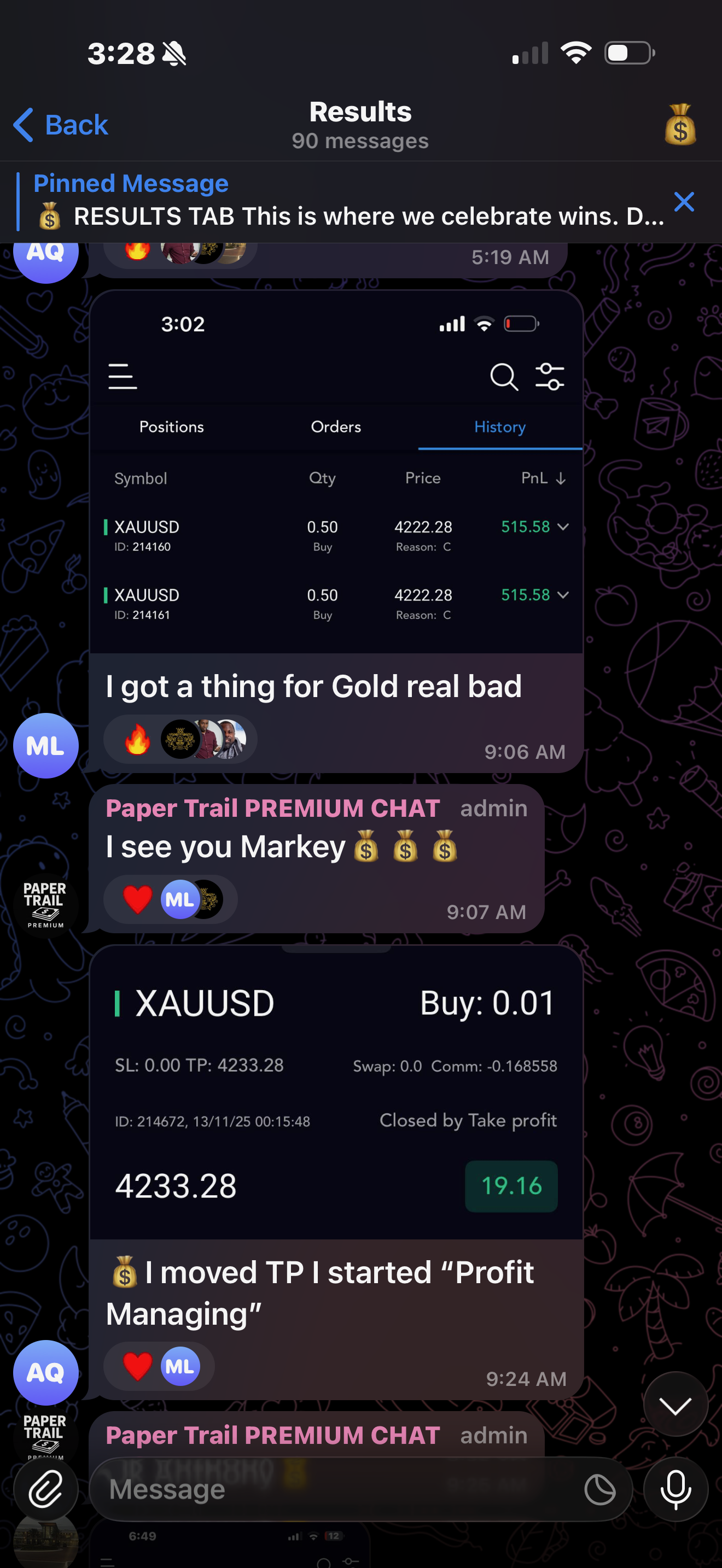Go back to the previous screen

click(61, 125)
